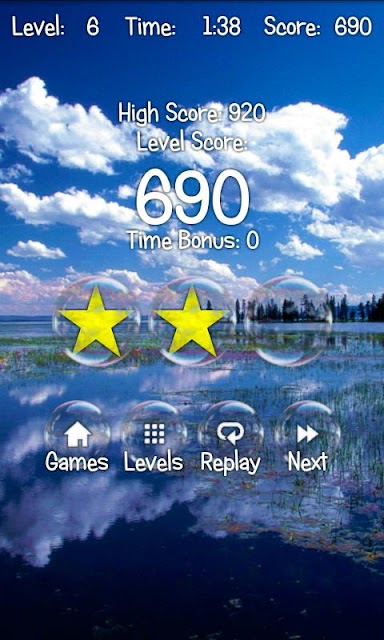Open the Levels grid
Viewport: 384px width, 640px height.
coord(154,433)
